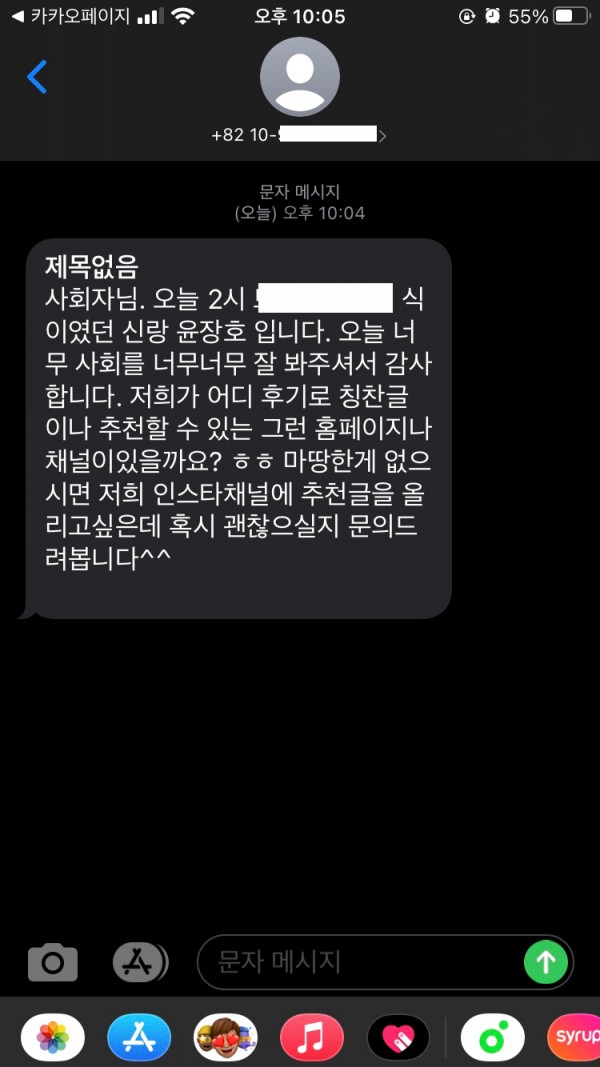Open the Music app in the drawer
Image resolution: width=600 pixels, height=1067 pixels.
(311, 1037)
